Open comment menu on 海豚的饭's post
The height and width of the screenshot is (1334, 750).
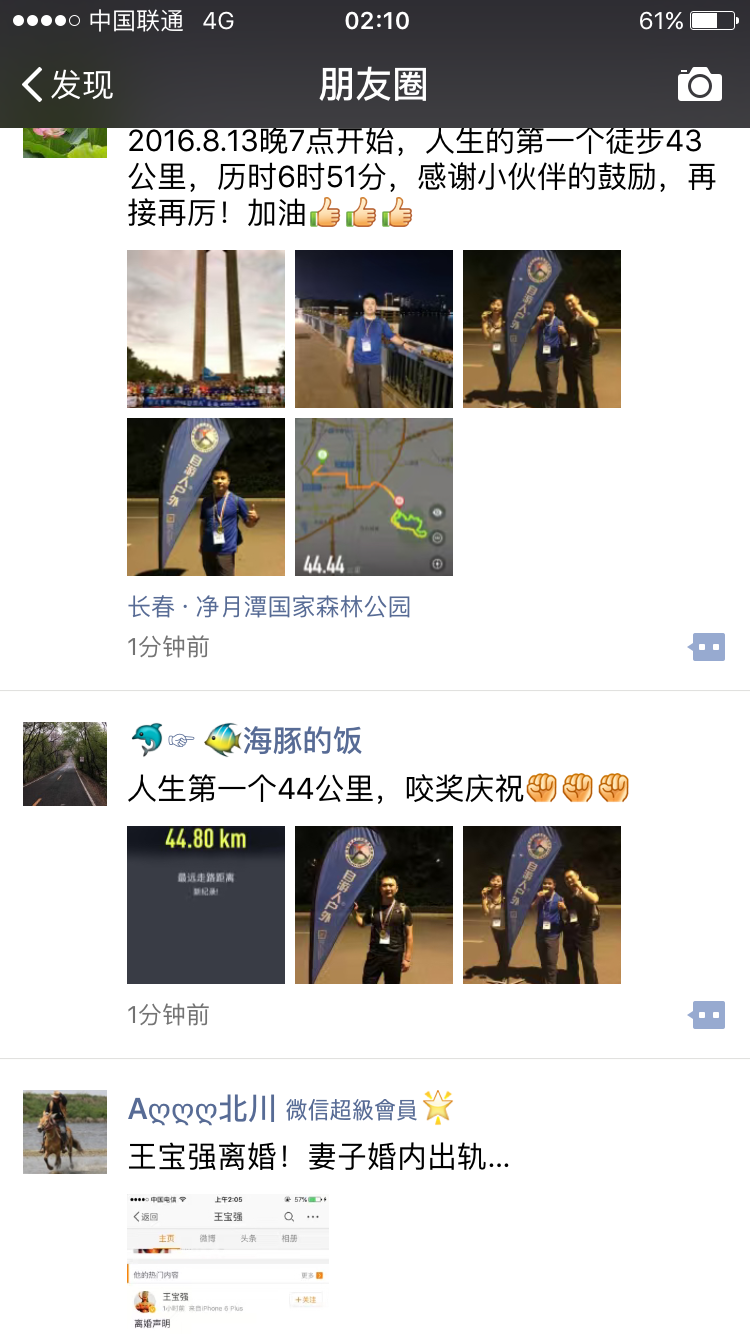tap(707, 1015)
